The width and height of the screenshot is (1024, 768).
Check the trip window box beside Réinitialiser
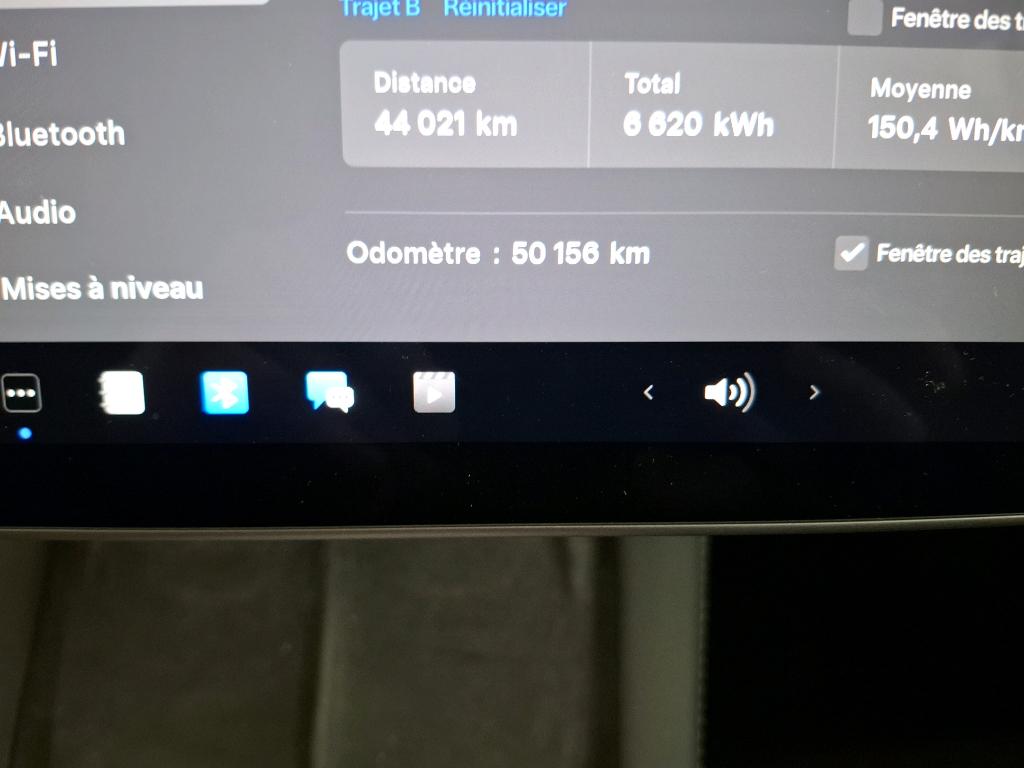pos(864,18)
